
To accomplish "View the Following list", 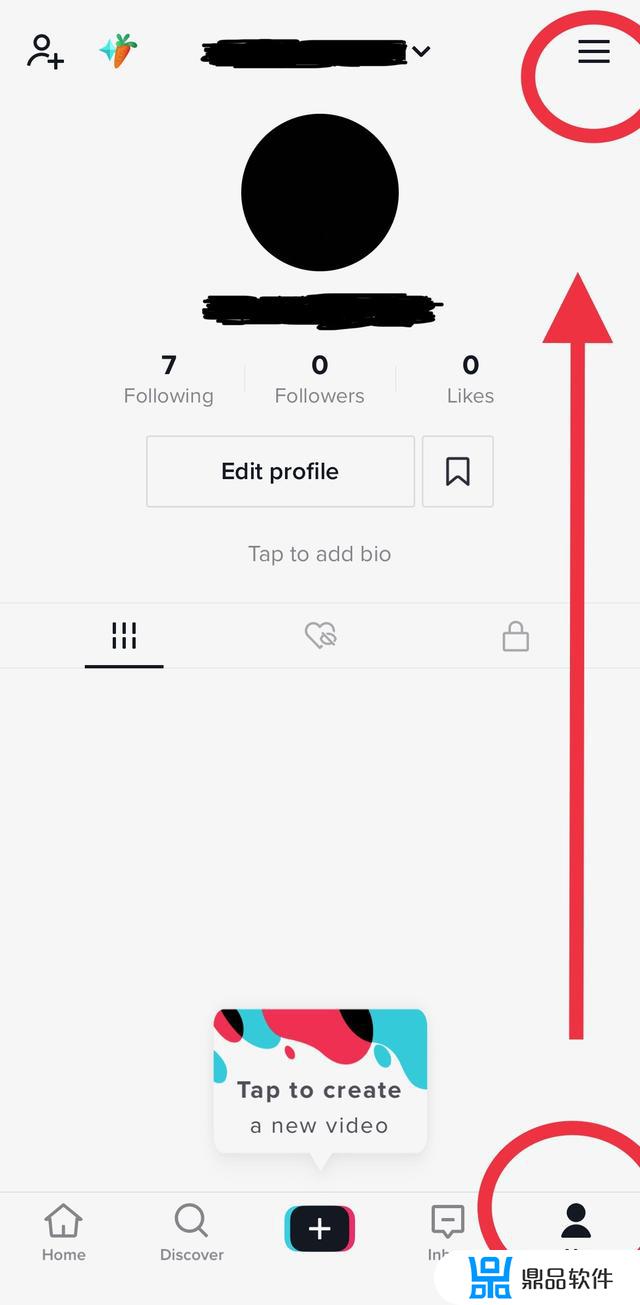I will pyautogui.click(x=168, y=380).
